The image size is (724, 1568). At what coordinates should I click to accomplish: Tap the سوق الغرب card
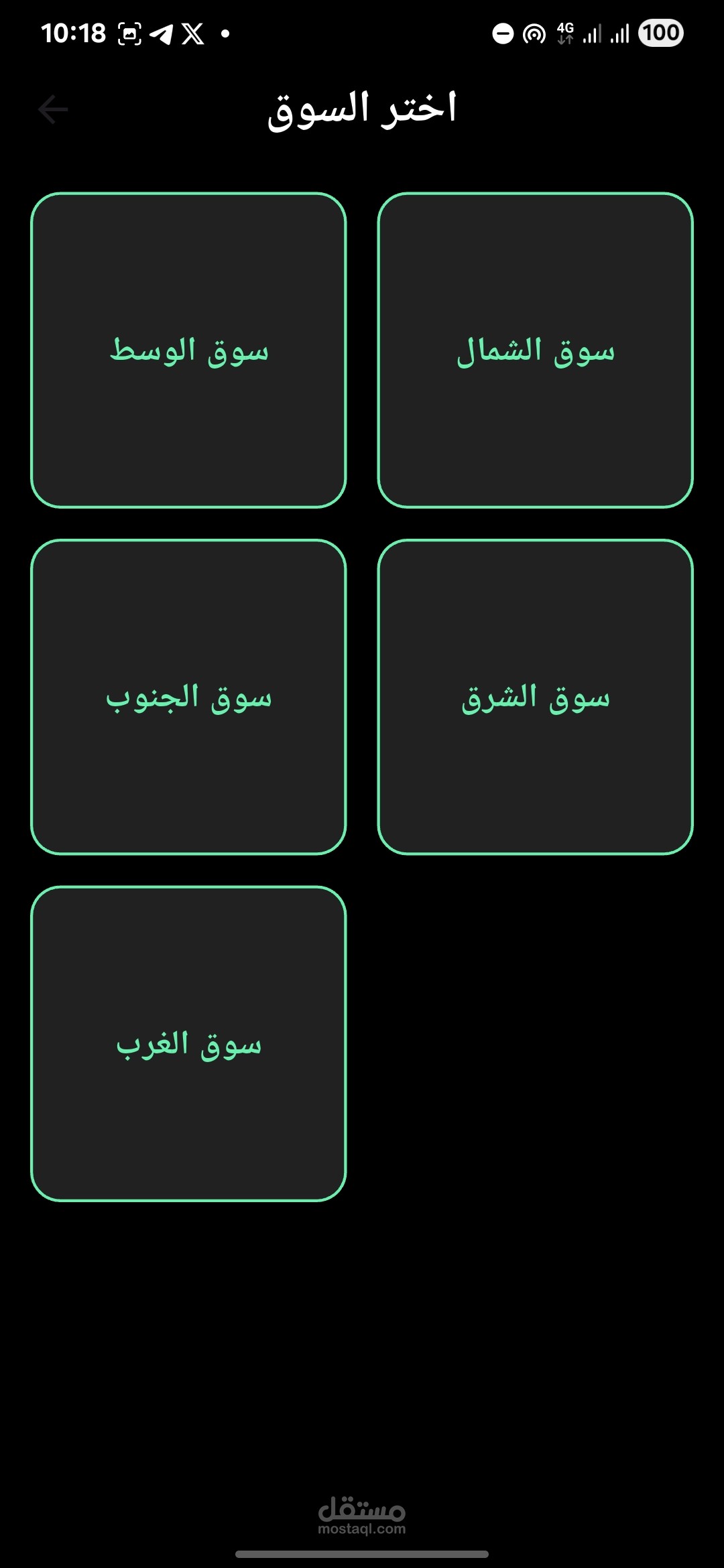click(x=188, y=1044)
